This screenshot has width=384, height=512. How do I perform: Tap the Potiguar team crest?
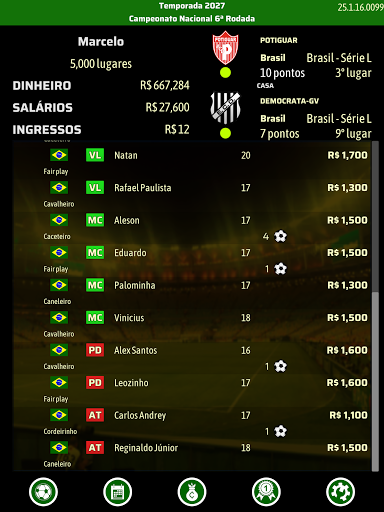coord(225,48)
